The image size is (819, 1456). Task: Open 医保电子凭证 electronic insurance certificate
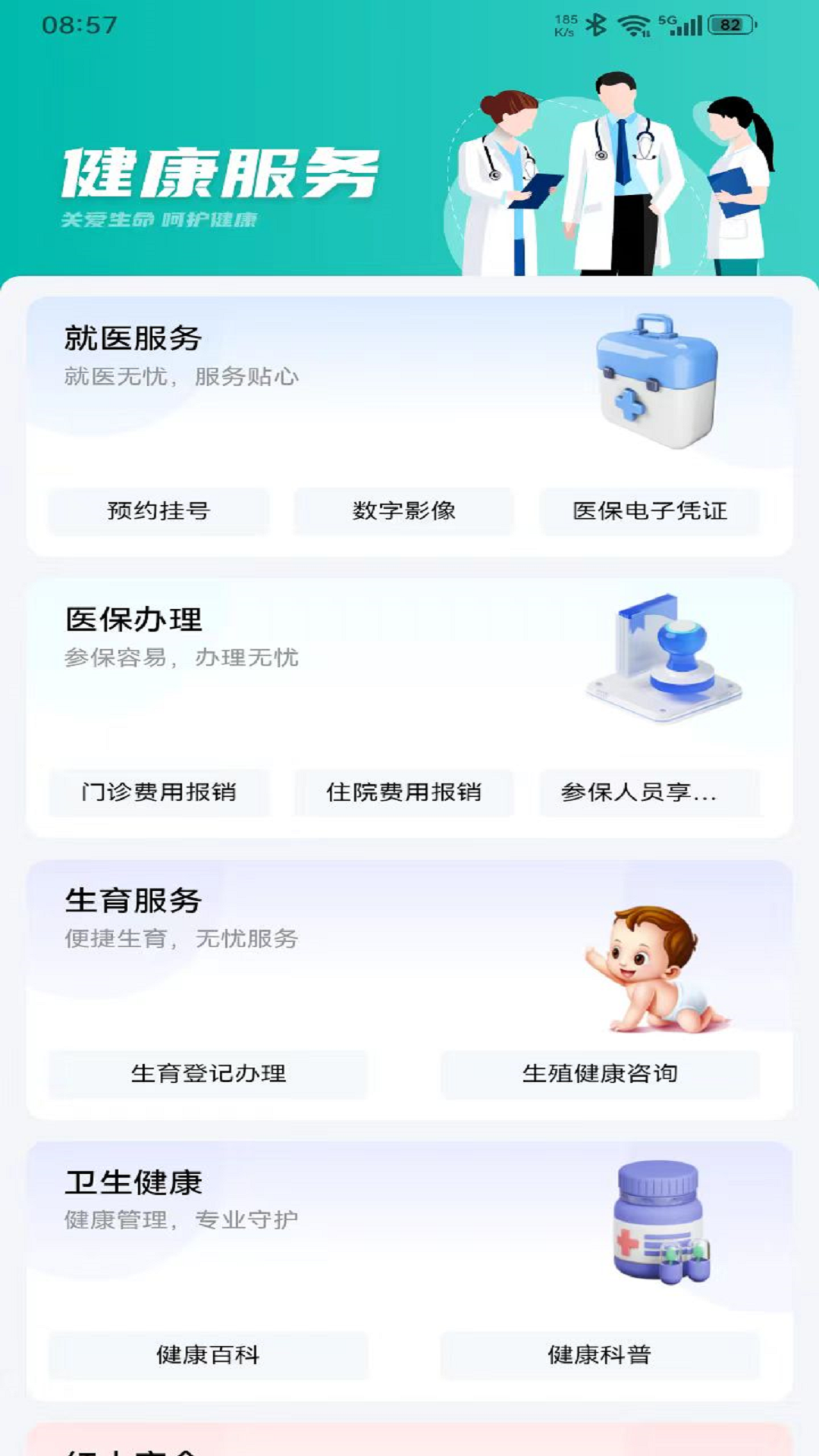[651, 512]
